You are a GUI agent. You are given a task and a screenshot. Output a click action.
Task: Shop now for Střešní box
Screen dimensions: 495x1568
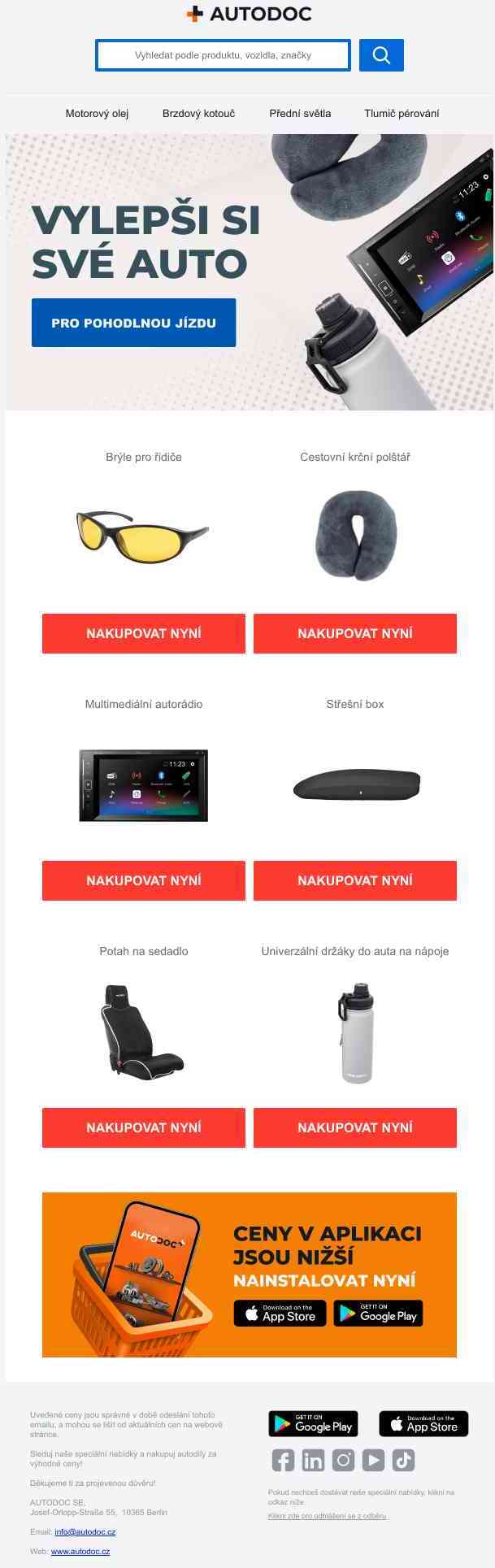[355, 880]
